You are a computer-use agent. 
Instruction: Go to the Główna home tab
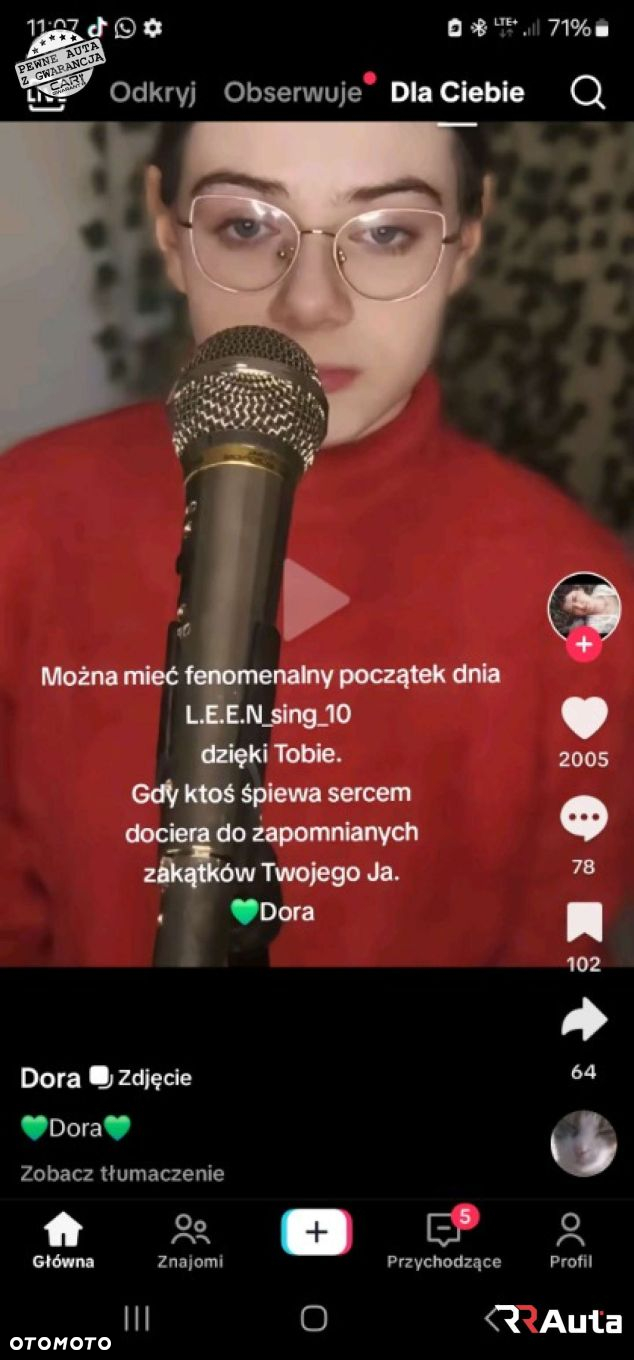63,1241
